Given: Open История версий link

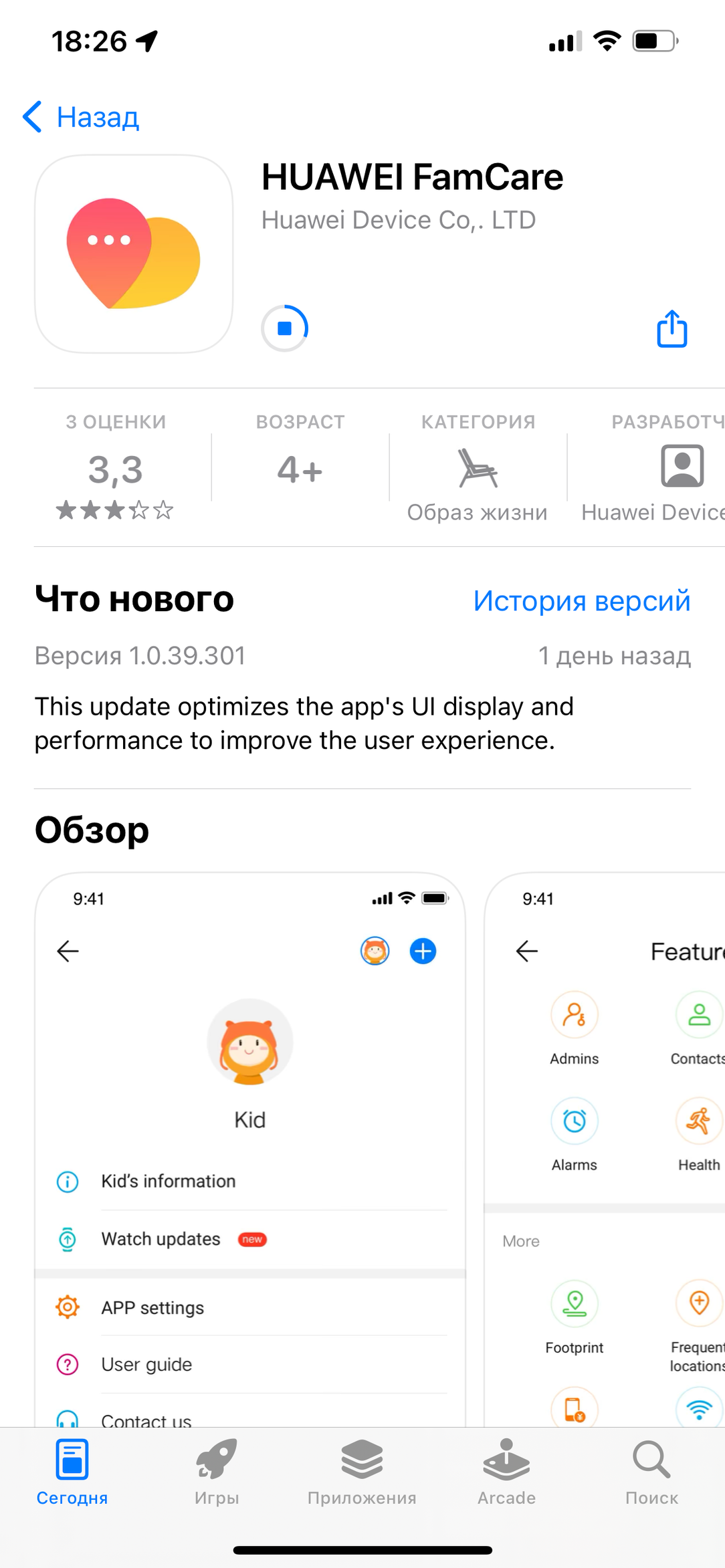Looking at the screenshot, I should [x=581, y=600].
